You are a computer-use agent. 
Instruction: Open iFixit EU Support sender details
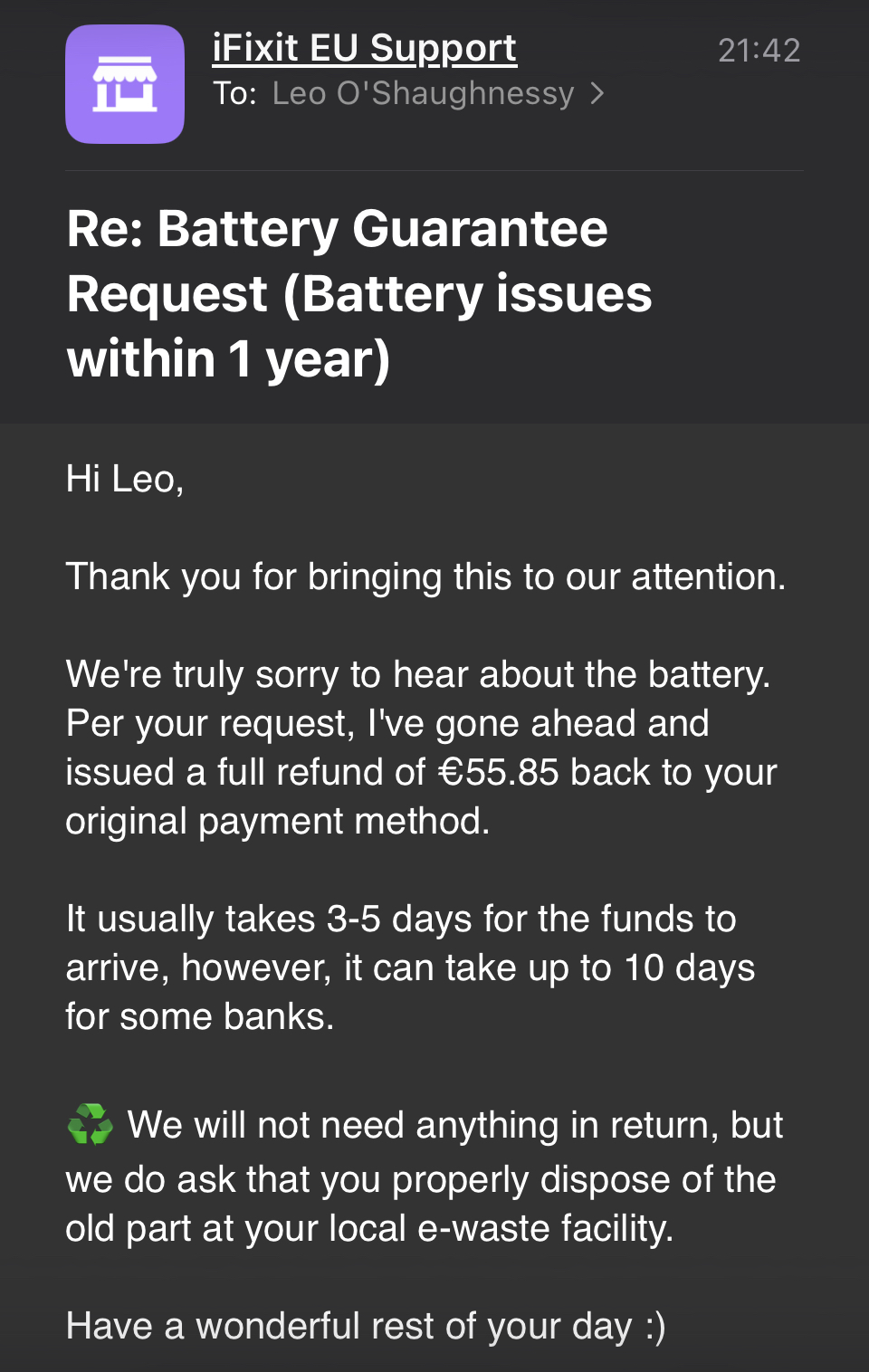pos(364,49)
